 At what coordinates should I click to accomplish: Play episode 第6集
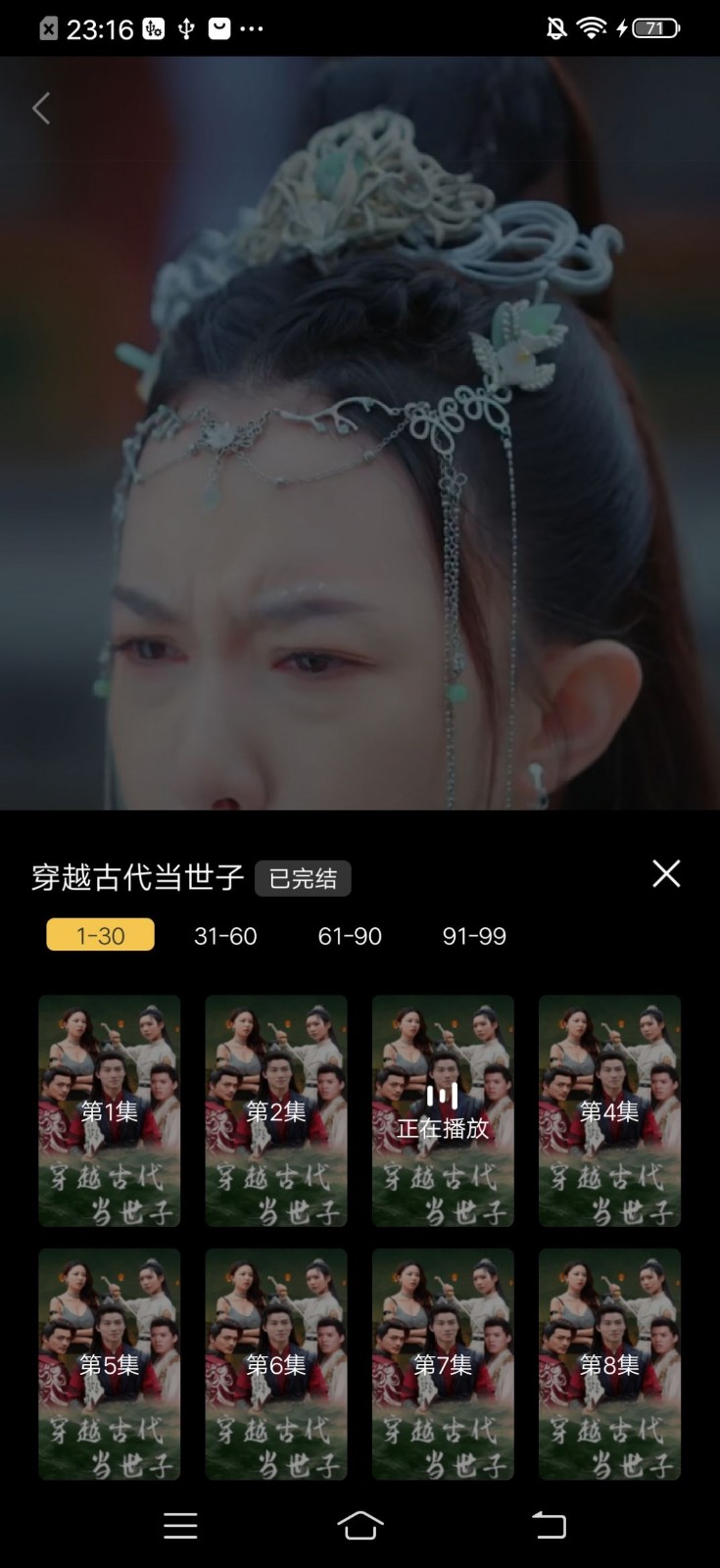[275, 1363]
